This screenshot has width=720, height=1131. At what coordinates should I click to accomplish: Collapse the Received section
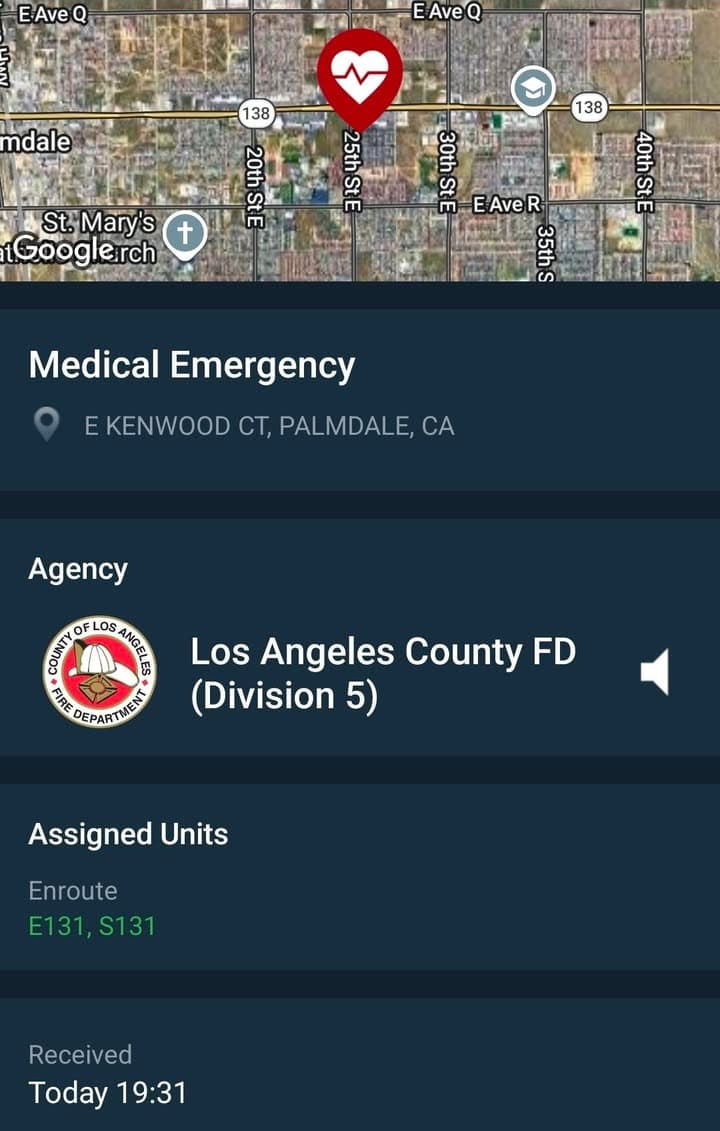pyautogui.click(x=82, y=1055)
